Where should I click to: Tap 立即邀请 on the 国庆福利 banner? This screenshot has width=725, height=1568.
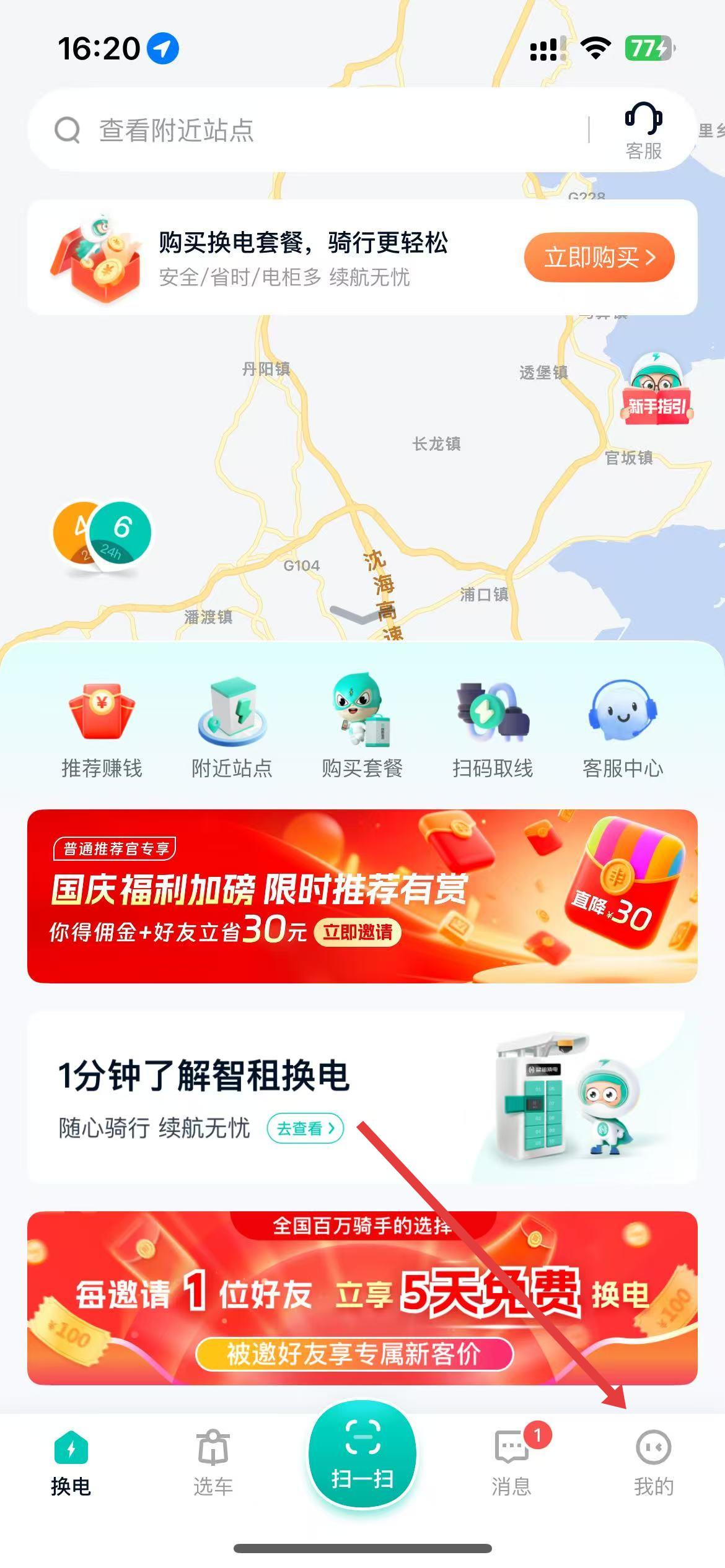click(x=358, y=932)
